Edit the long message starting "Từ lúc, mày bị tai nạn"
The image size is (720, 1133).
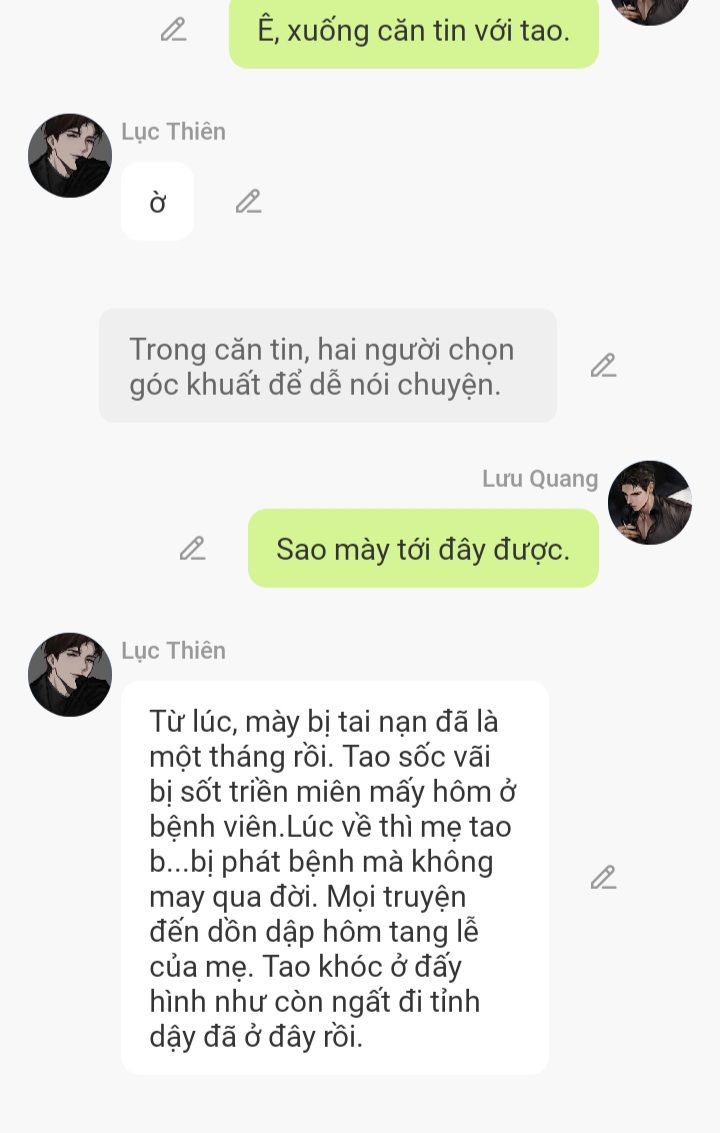coord(603,878)
